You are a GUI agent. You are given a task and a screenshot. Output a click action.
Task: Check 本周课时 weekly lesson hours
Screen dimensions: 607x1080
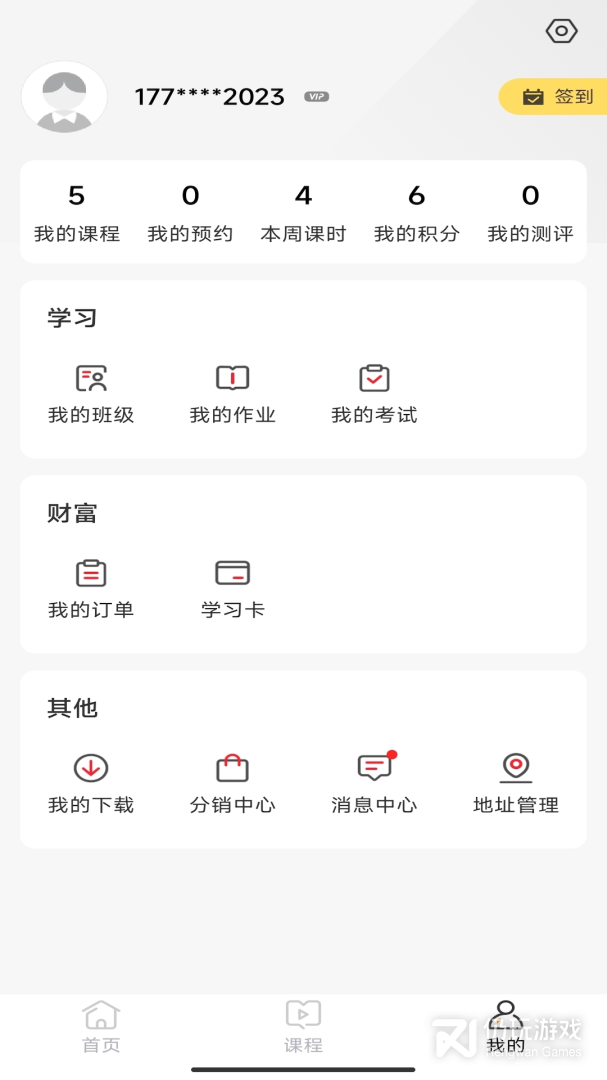pos(303,213)
